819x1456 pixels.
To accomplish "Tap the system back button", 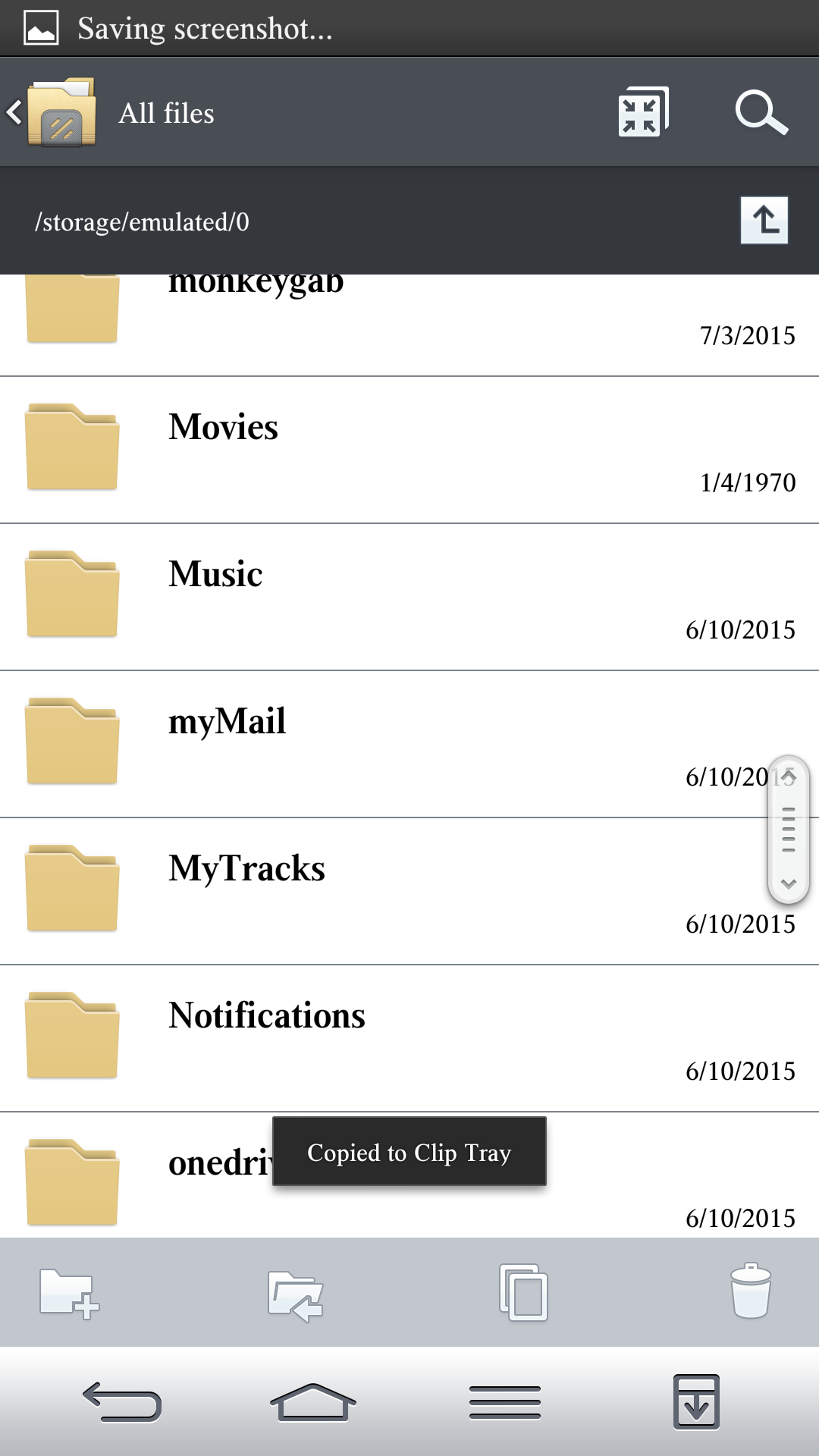I will [x=122, y=1401].
